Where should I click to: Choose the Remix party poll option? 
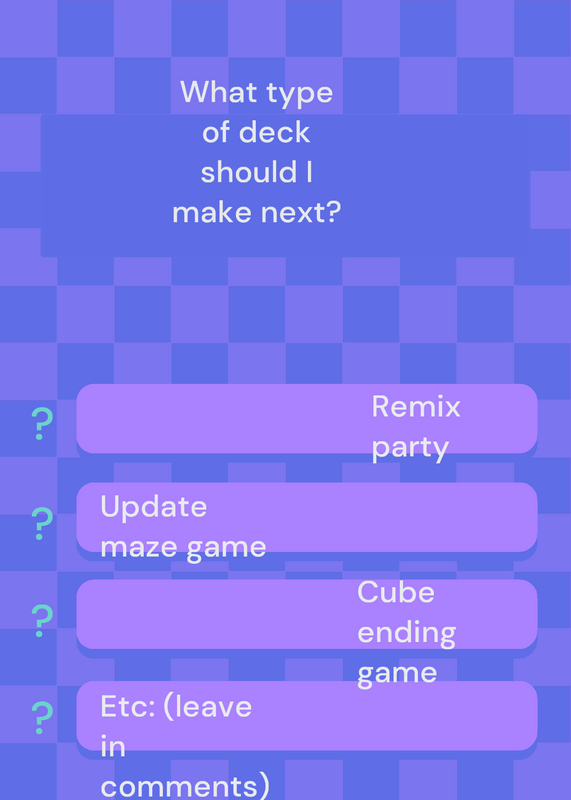click(x=307, y=418)
